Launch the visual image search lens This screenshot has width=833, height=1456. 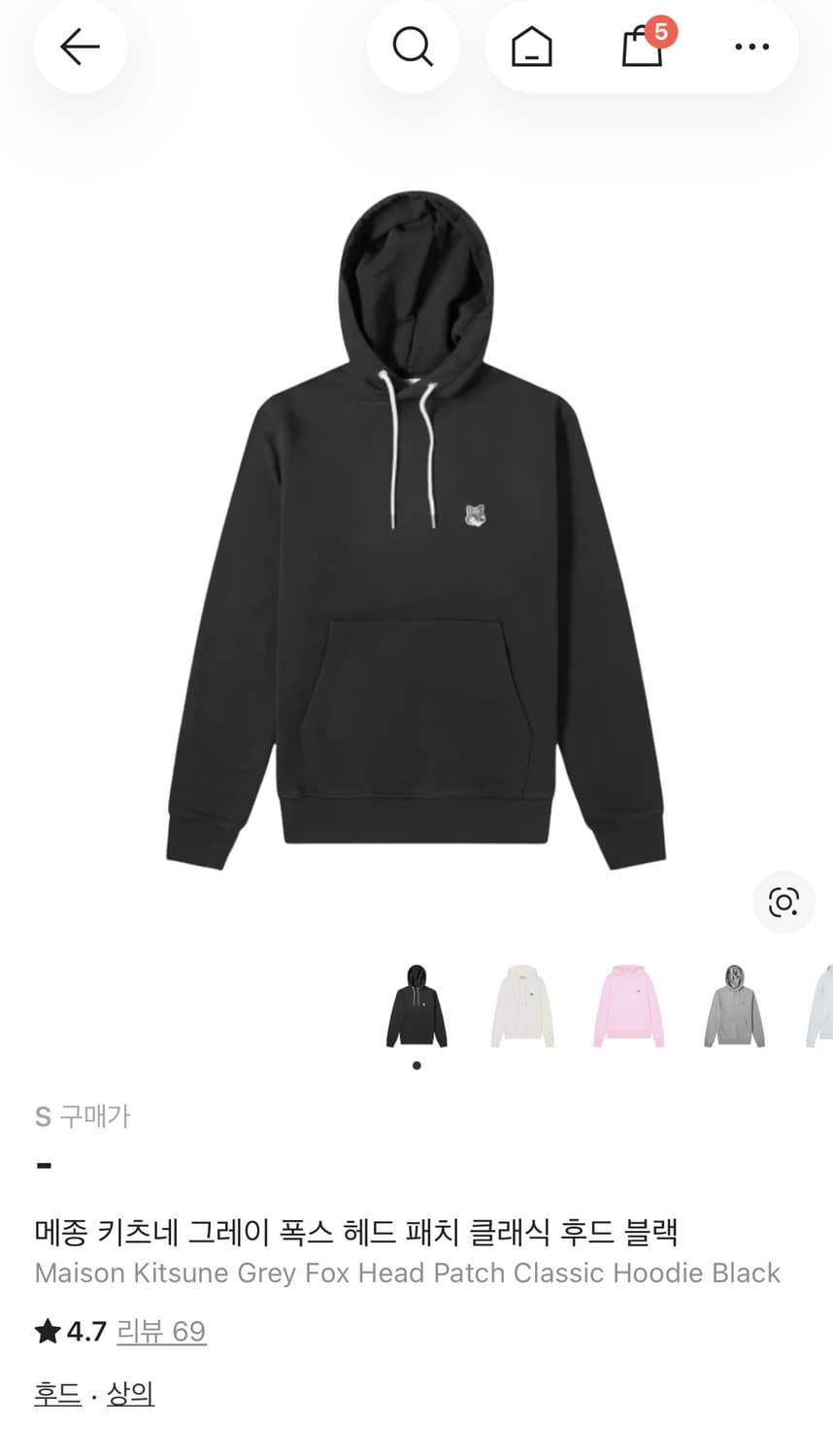tap(783, 902)
